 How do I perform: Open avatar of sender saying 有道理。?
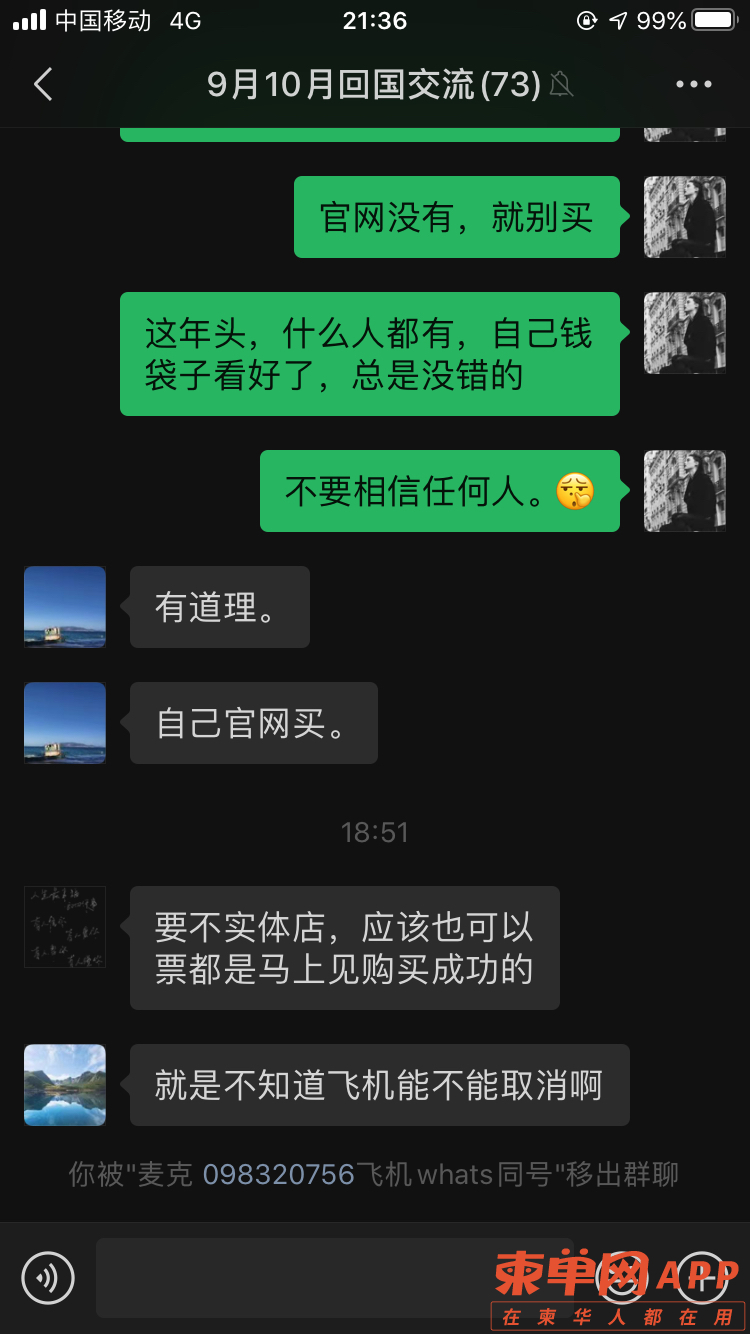pos(65,607)
